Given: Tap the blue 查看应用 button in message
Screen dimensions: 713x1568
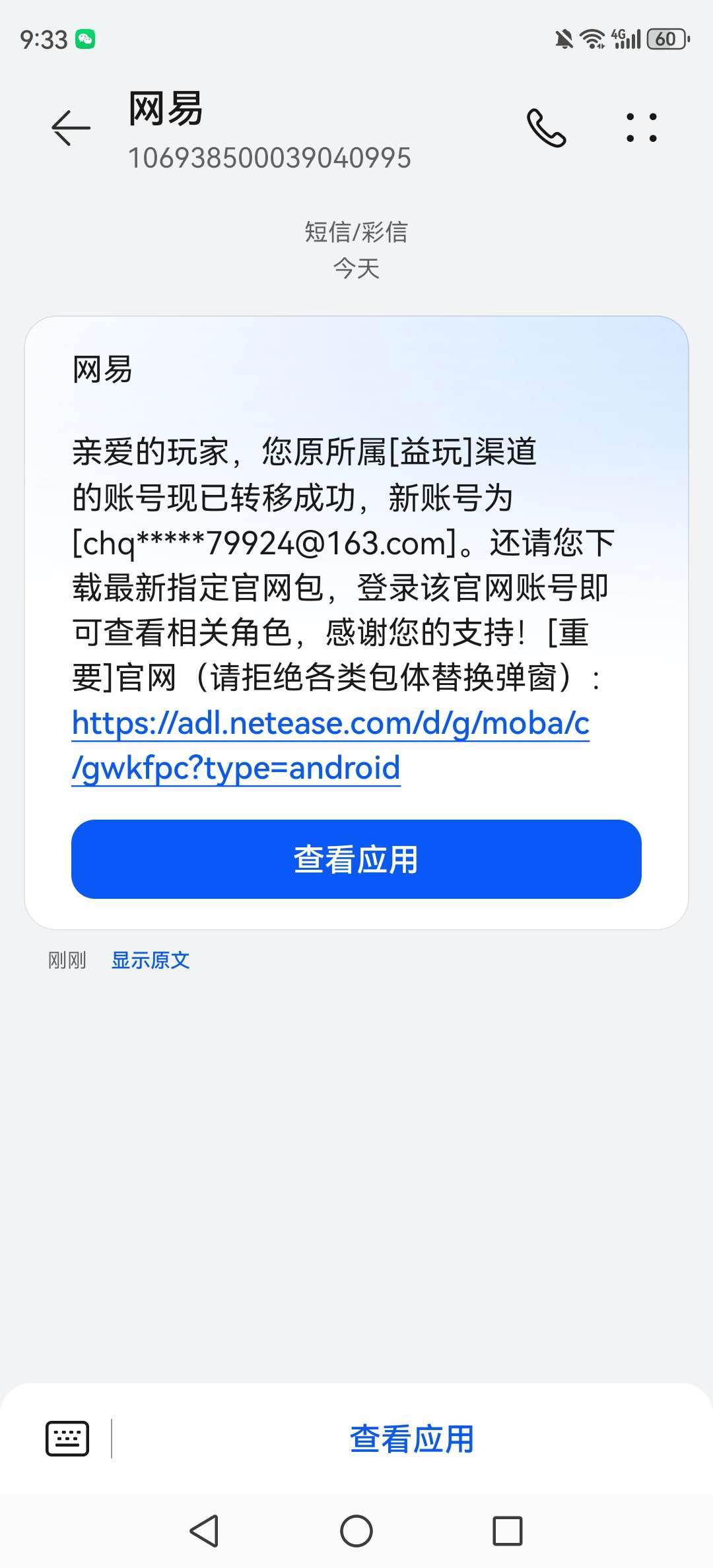Looking at the screenshot, I should (x=356, y=859).
